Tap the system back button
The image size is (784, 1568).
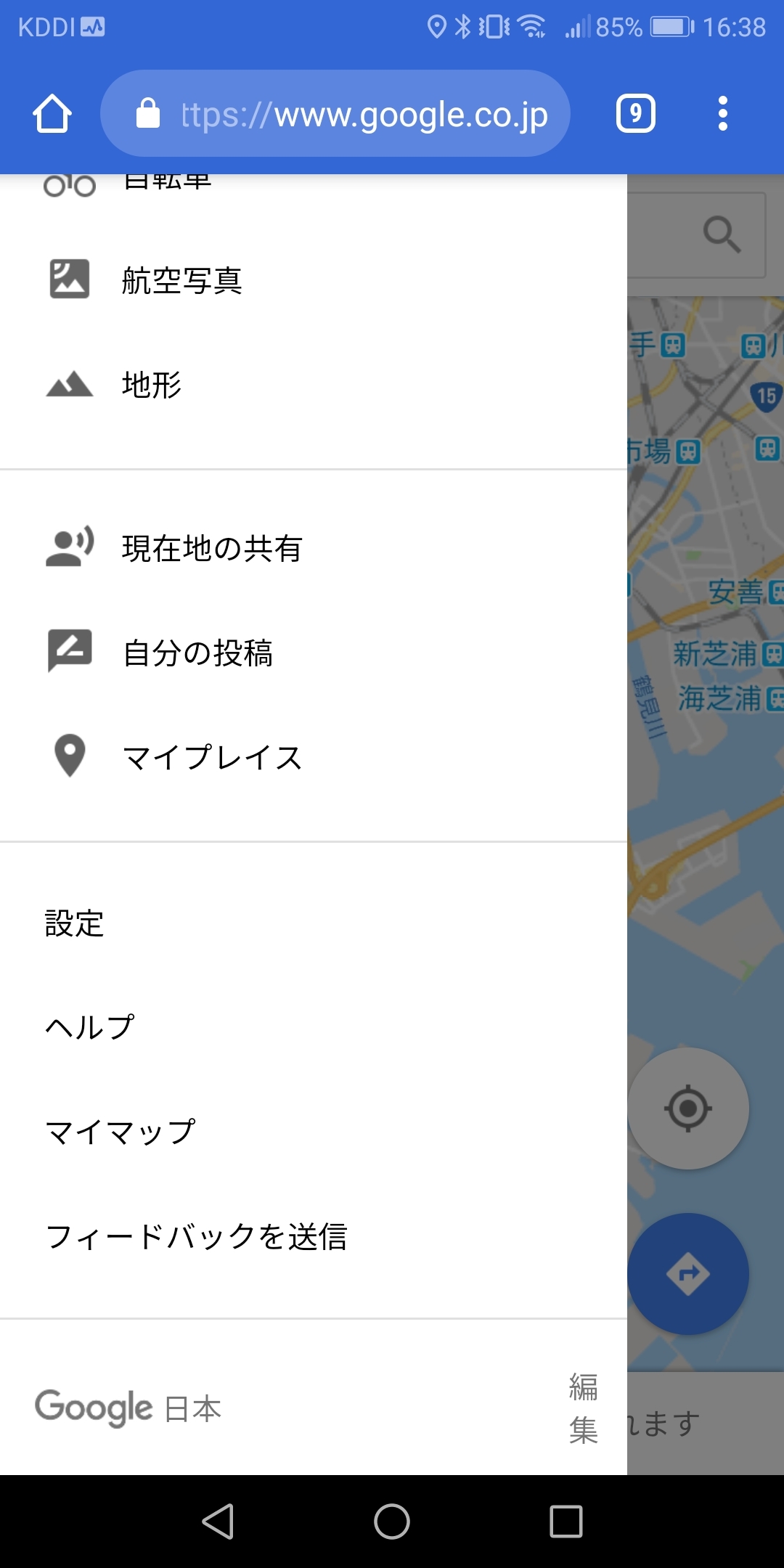218,1521
